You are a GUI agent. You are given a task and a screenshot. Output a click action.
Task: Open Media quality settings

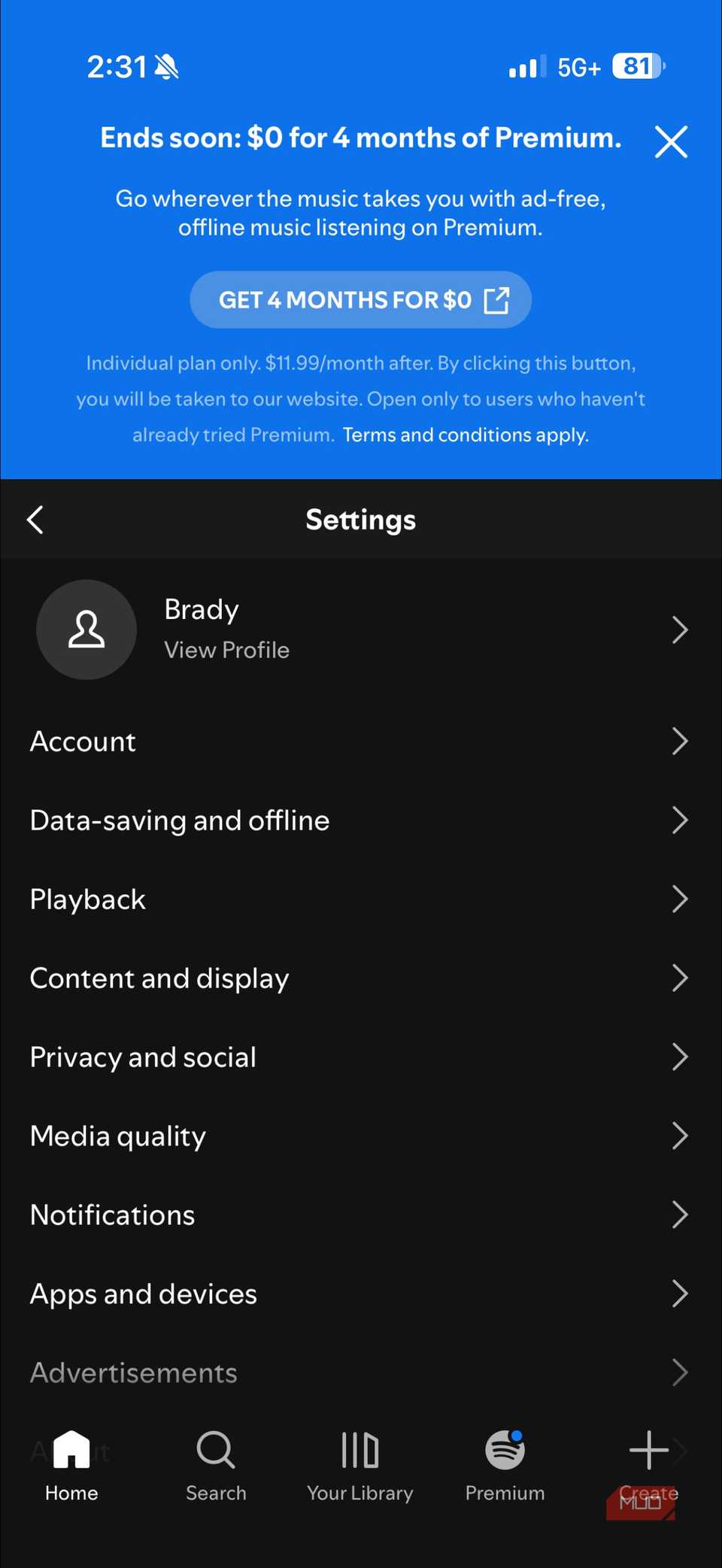click(361, 1136)
